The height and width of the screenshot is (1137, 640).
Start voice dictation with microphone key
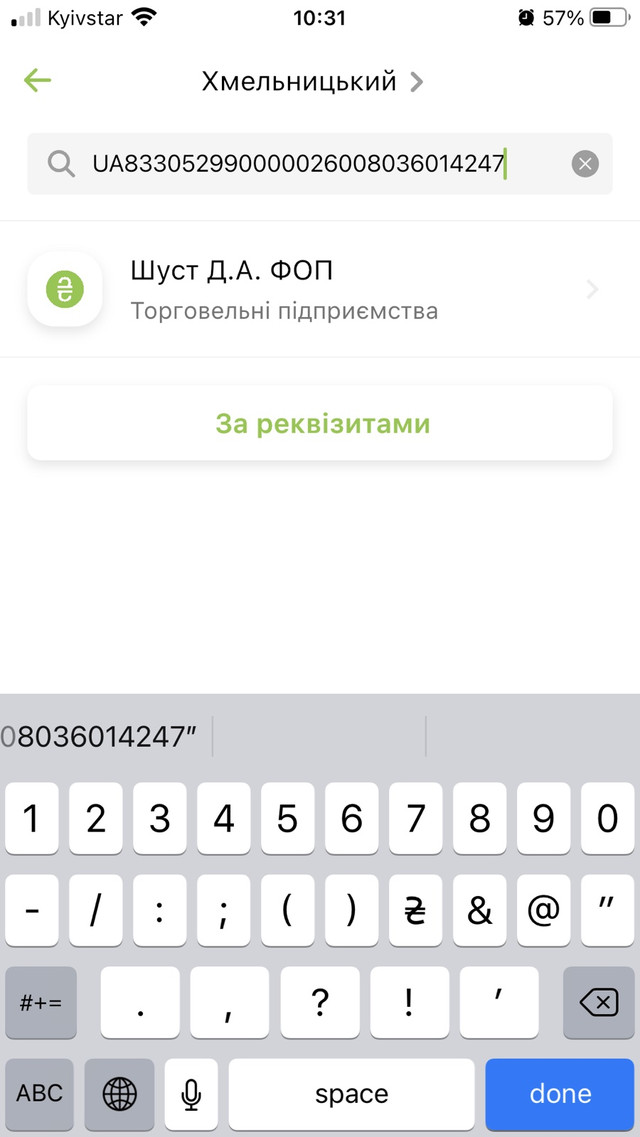pos(191,1094)
